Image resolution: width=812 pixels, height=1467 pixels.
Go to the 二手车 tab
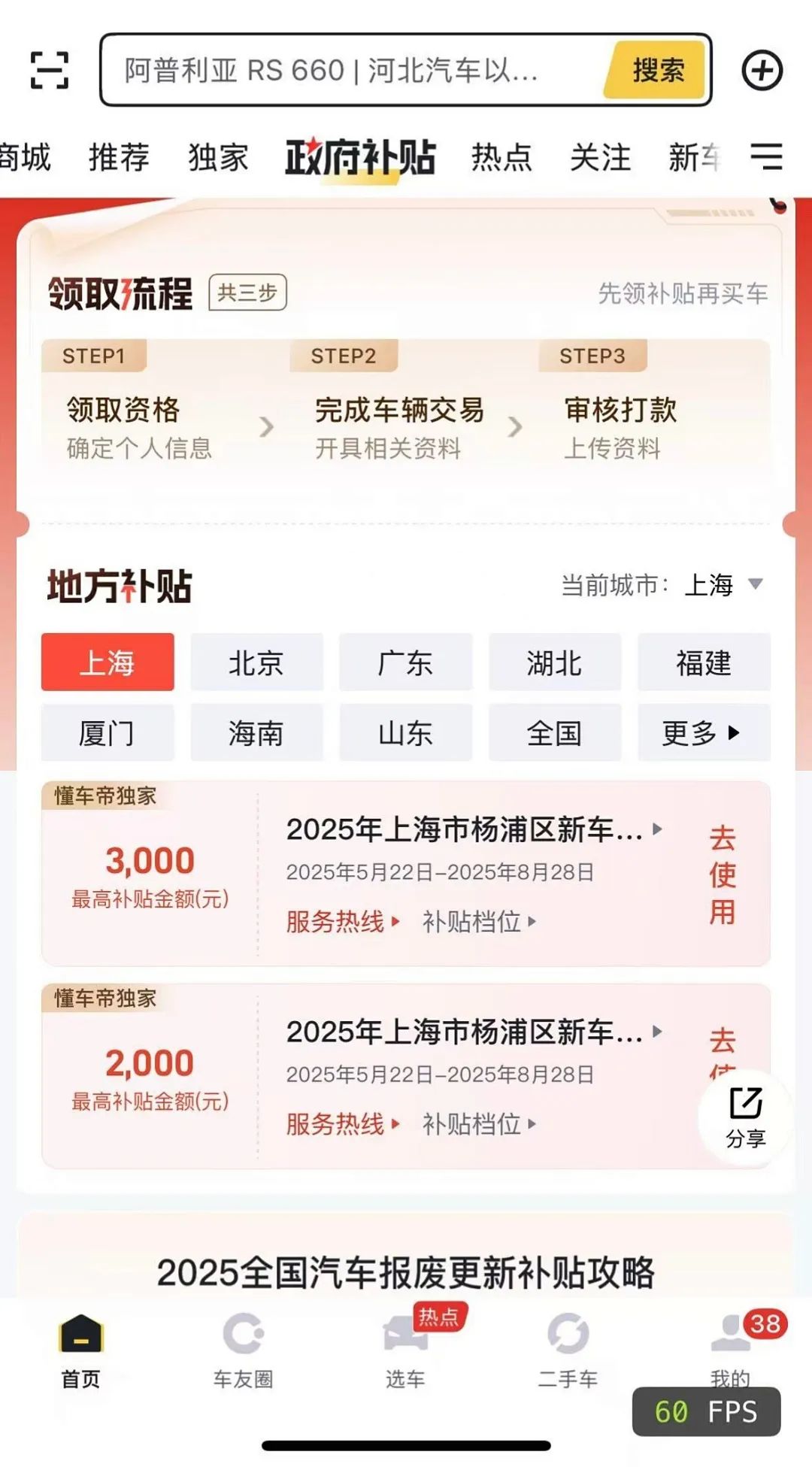[568, 1350]
